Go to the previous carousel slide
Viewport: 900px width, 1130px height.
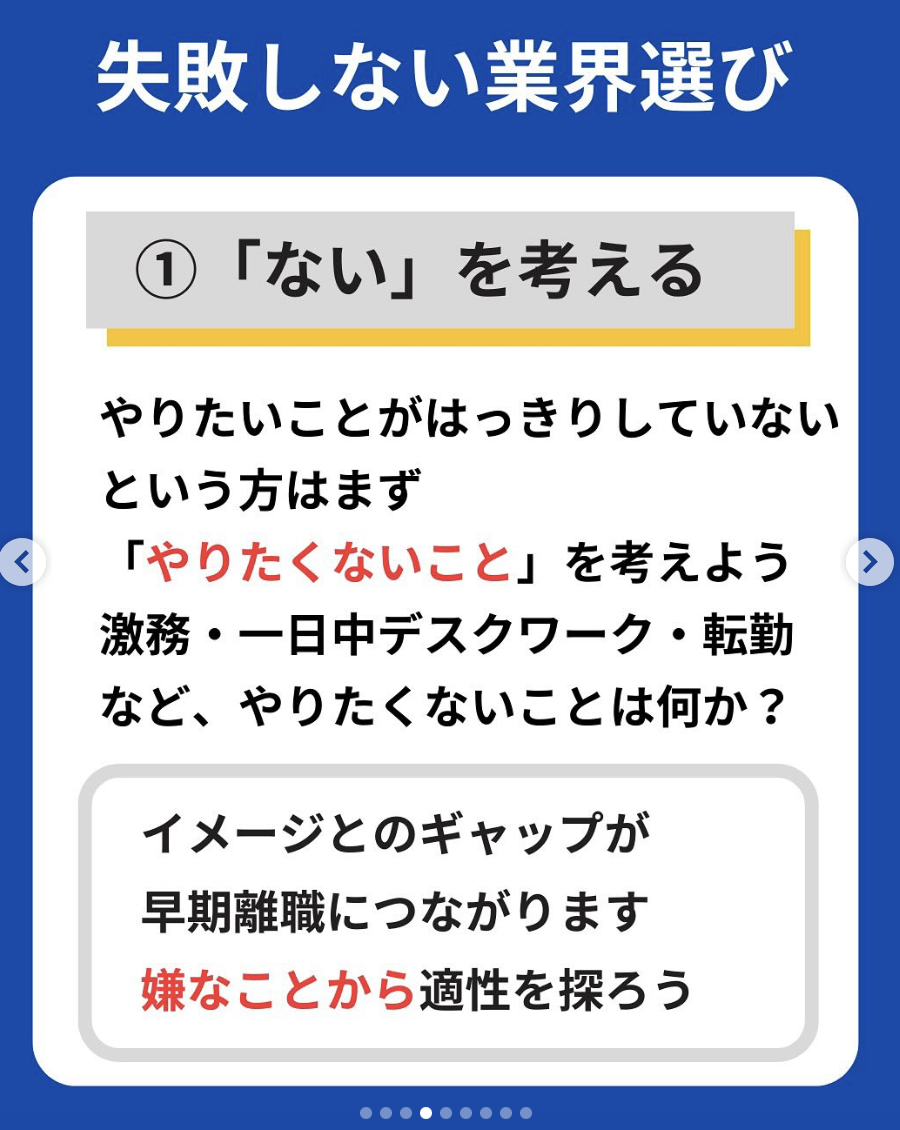pyautogui.click(x=22, y=563)
